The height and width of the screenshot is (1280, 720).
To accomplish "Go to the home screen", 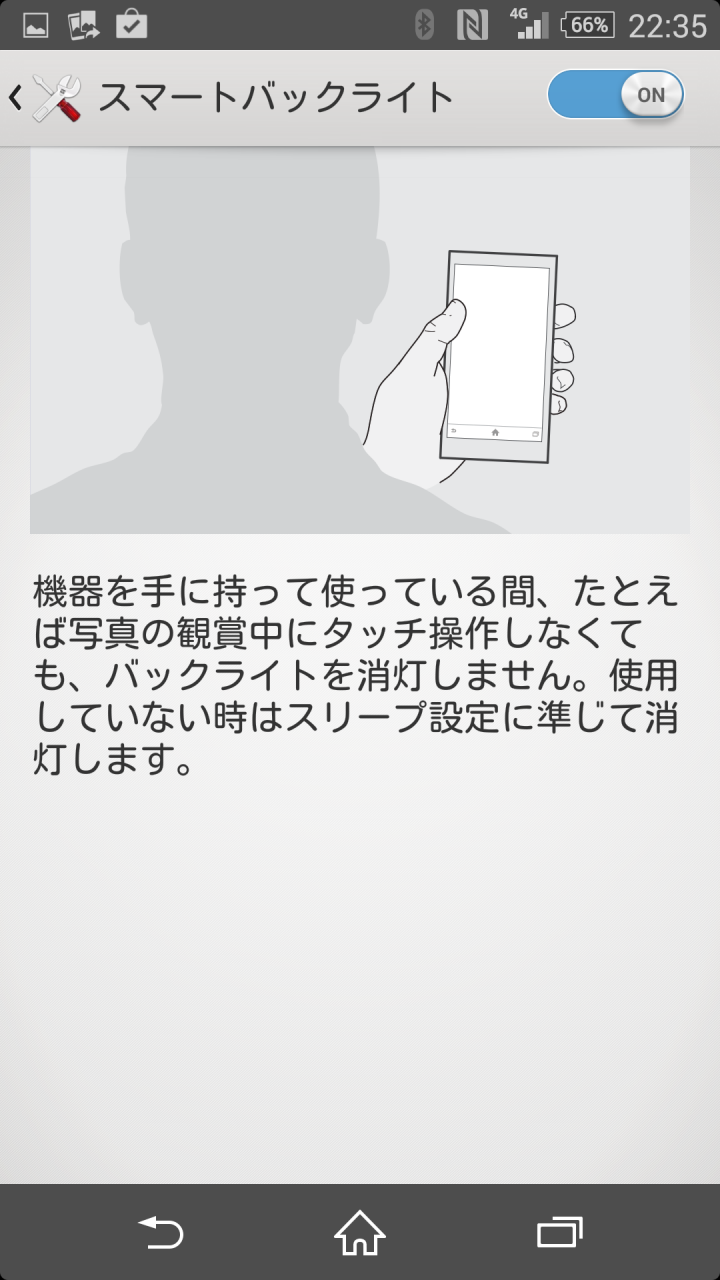I will 360,1232.
